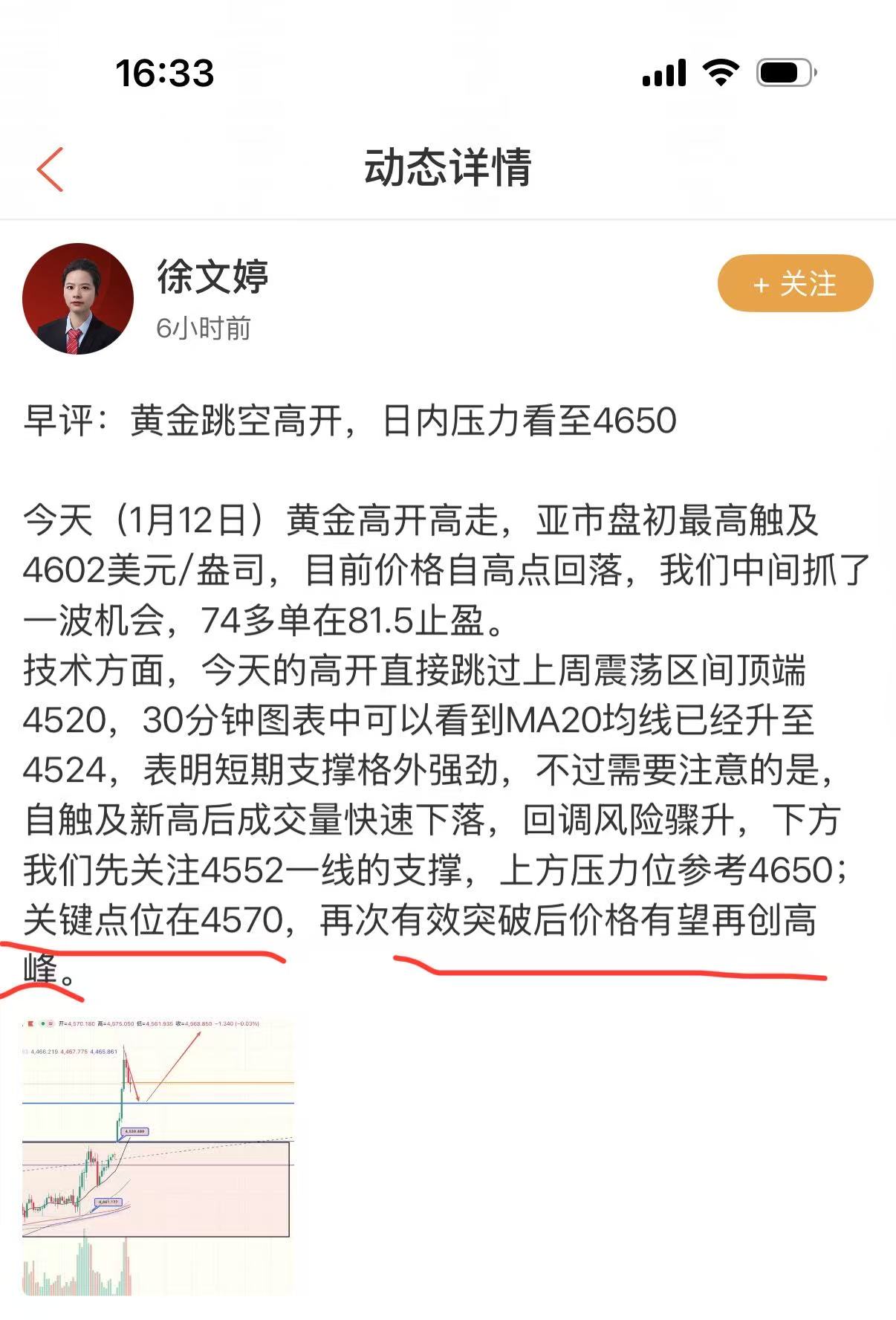896x1320 pixels.
Task: Go back from the 动态详情 page
Action: [50, 169]
